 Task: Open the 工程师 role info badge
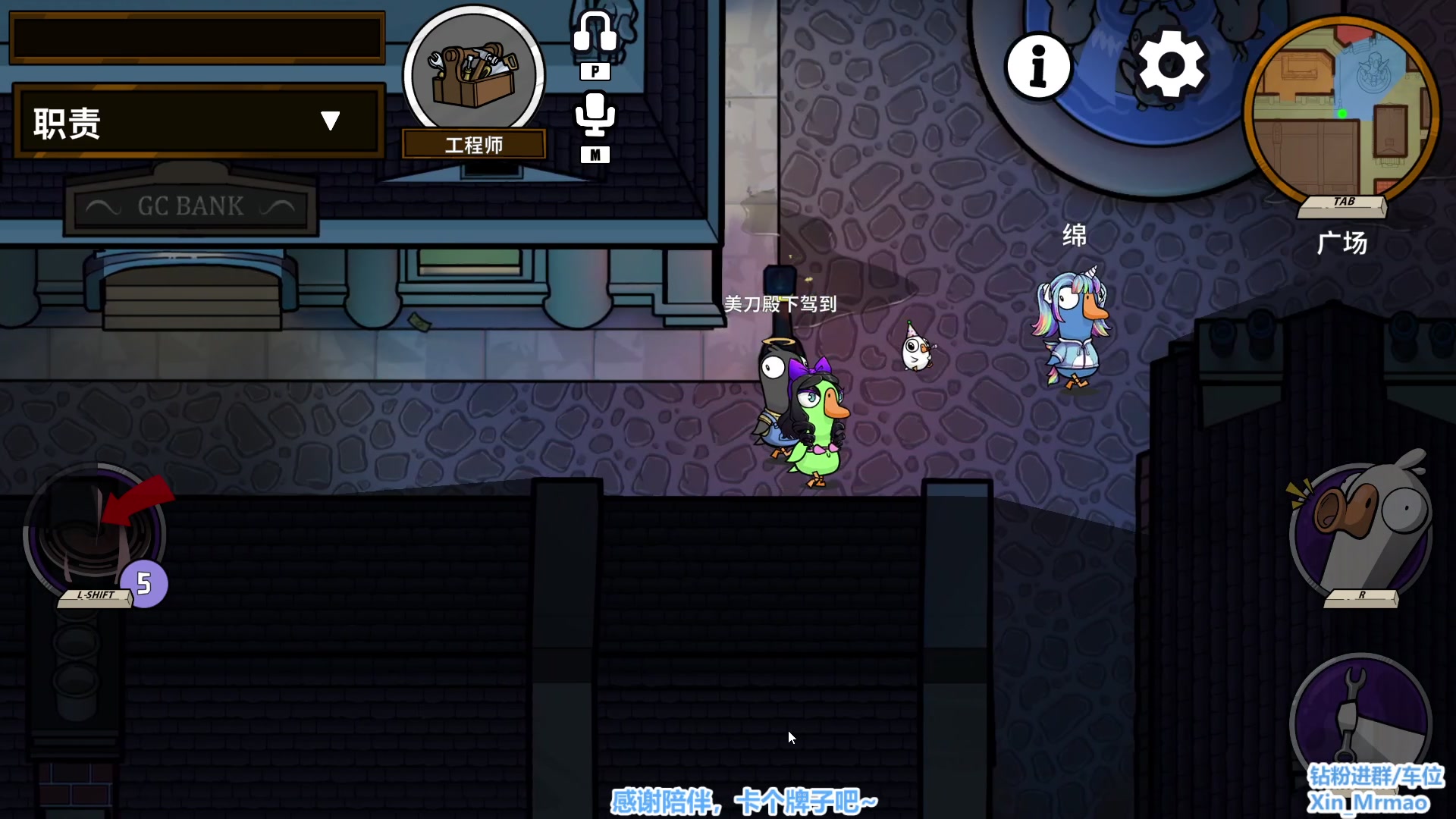(x=474, y=76)
